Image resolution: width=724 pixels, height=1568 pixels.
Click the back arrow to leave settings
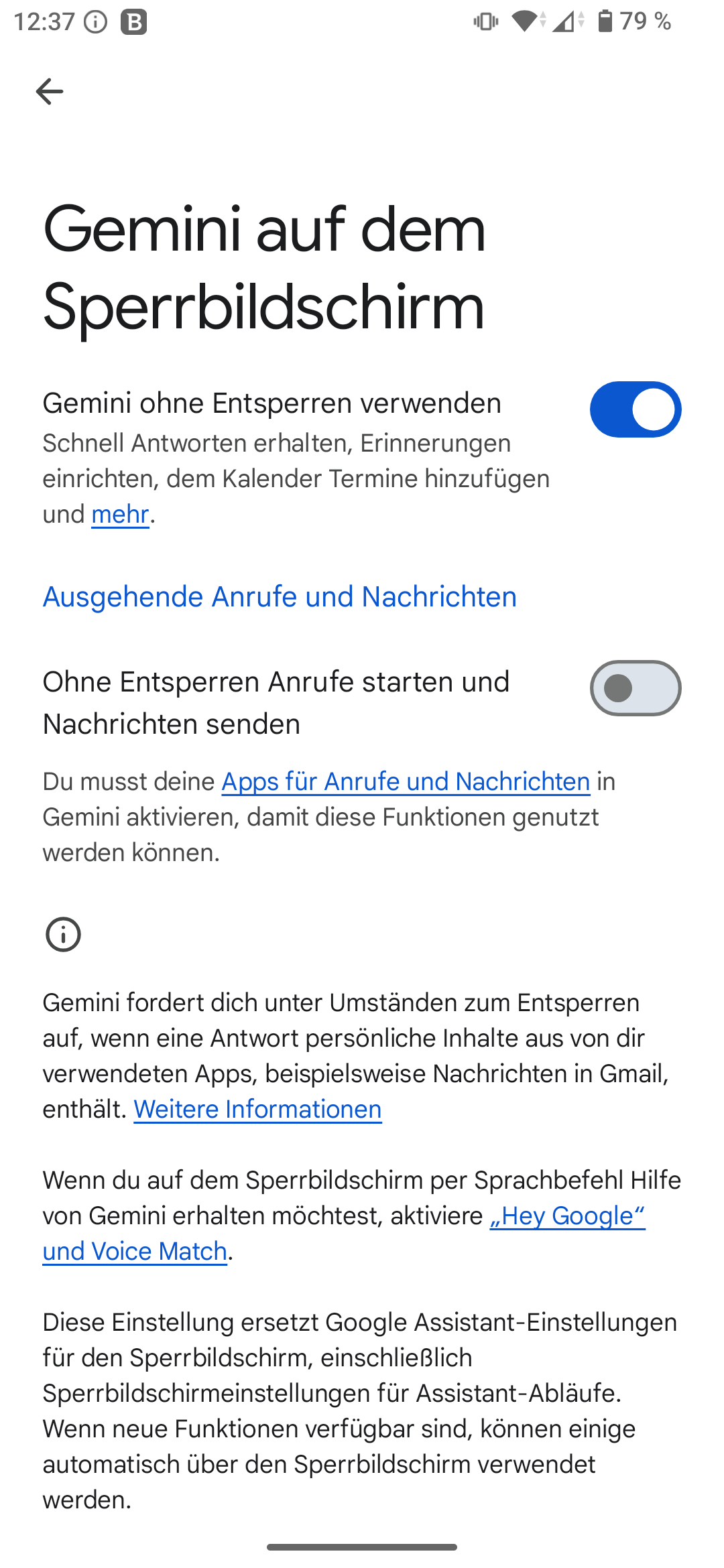coord(50,91)
